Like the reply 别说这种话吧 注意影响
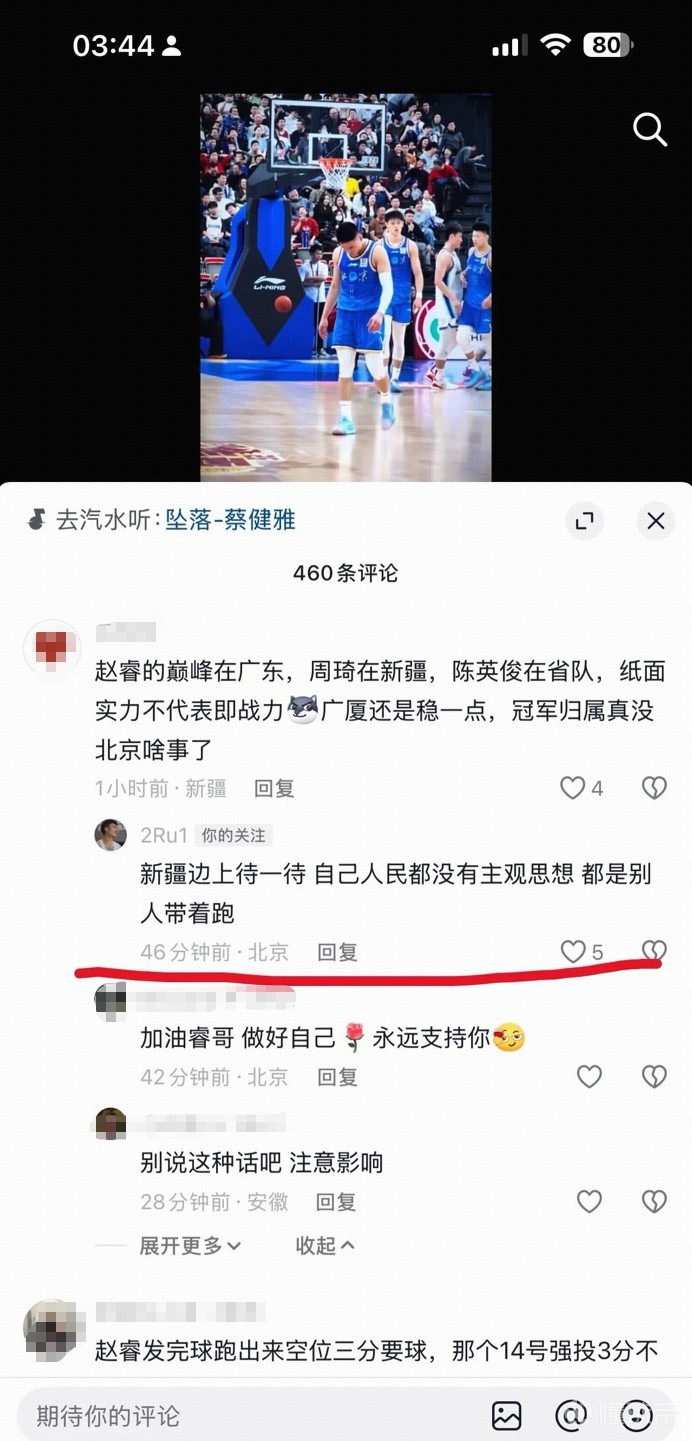Viewport: 692px width, 1441px height. (x=589, y=1201)
